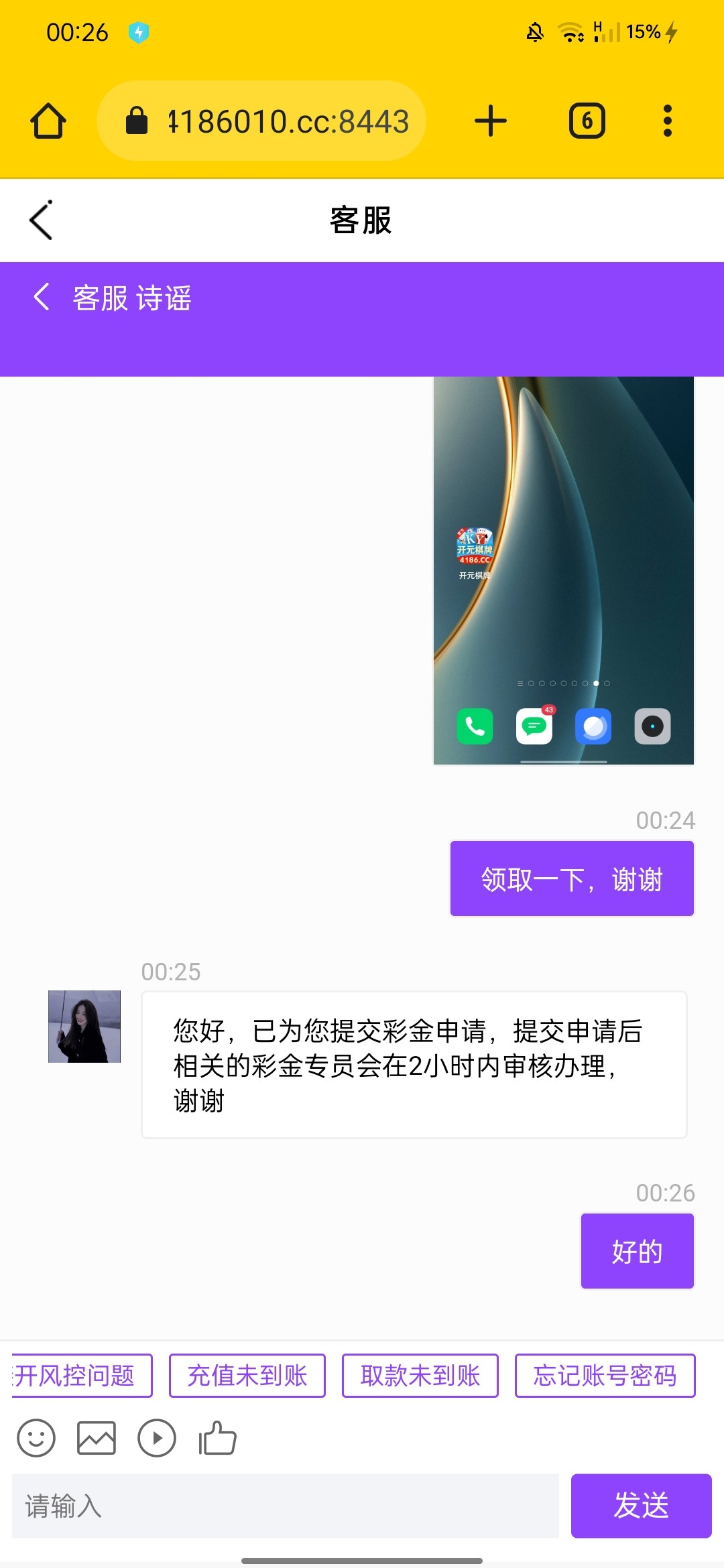Open the emoji picker
Viewport: 724px width, 1568px height.
(x=36, y=1439)
